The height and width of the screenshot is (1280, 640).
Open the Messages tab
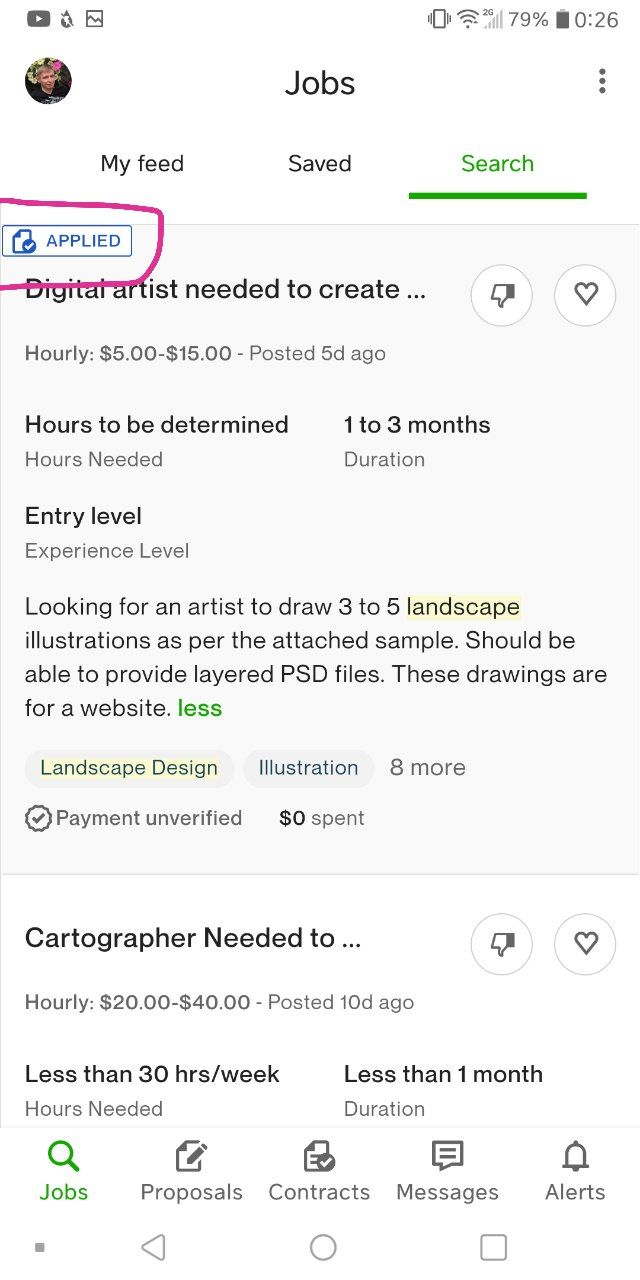point(447,1172)
